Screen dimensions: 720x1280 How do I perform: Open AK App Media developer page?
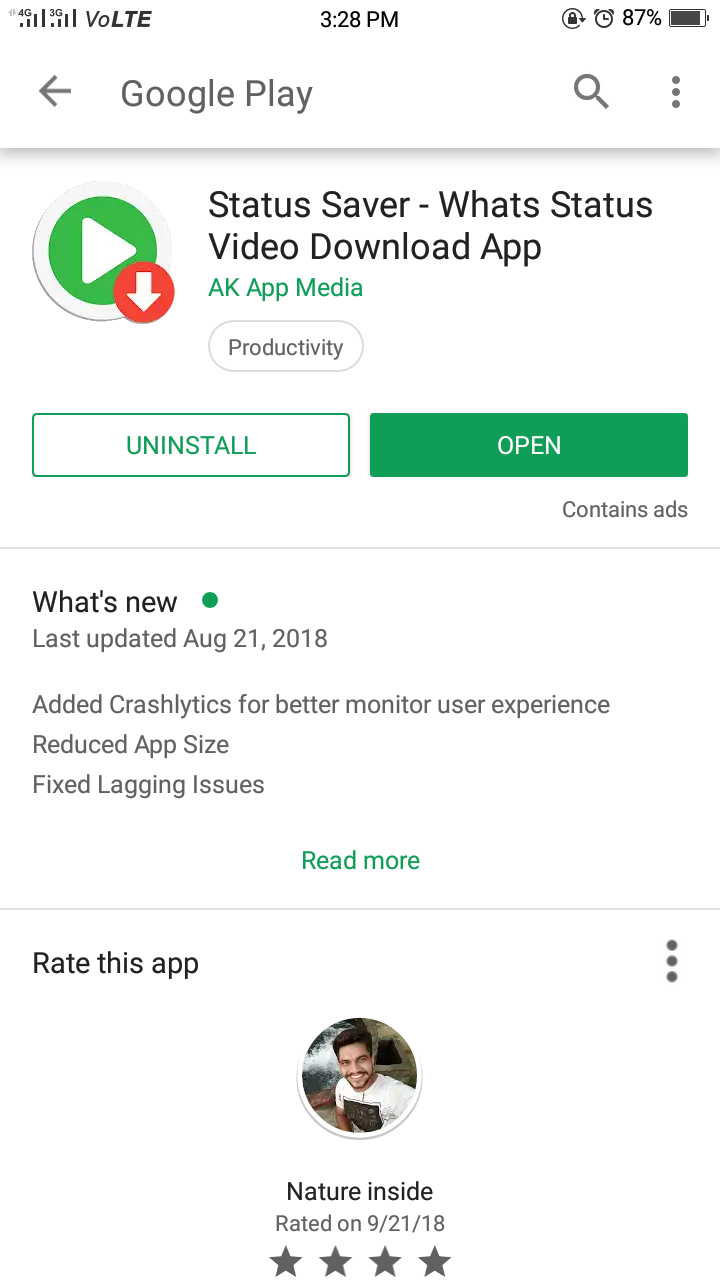click(x=285, y=288)
